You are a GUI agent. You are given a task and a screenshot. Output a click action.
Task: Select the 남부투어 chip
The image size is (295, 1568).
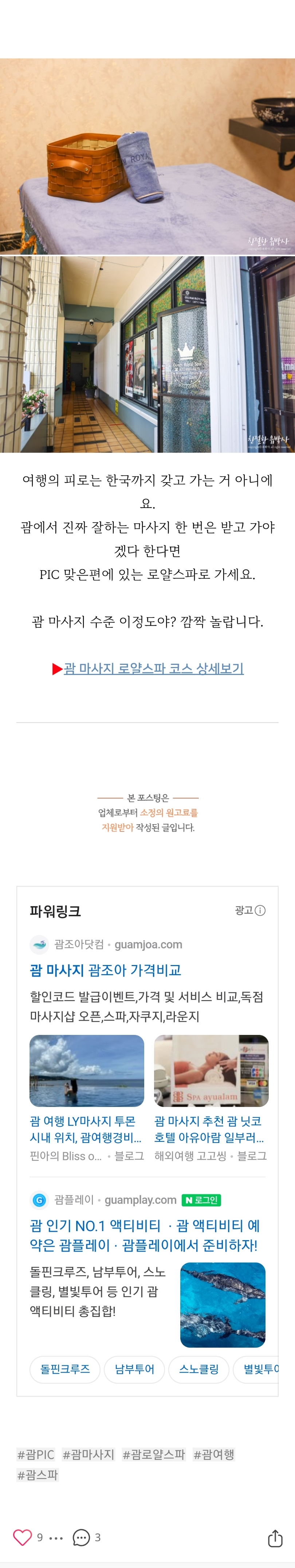pyautogui.click(x=134, y=1369)
